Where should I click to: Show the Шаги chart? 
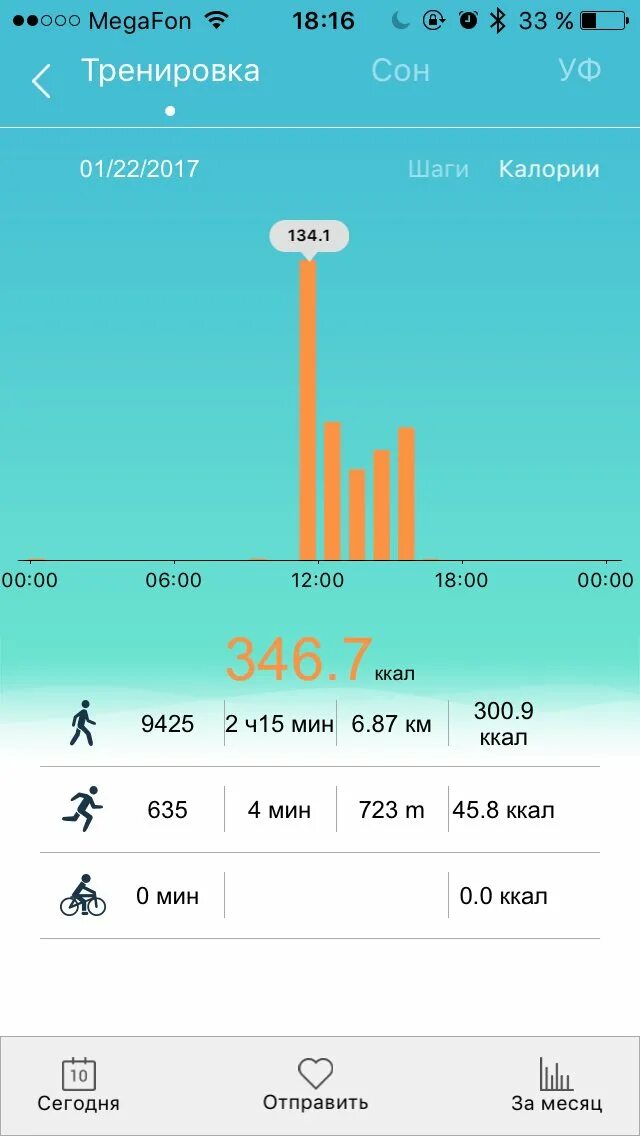[438, 169]
